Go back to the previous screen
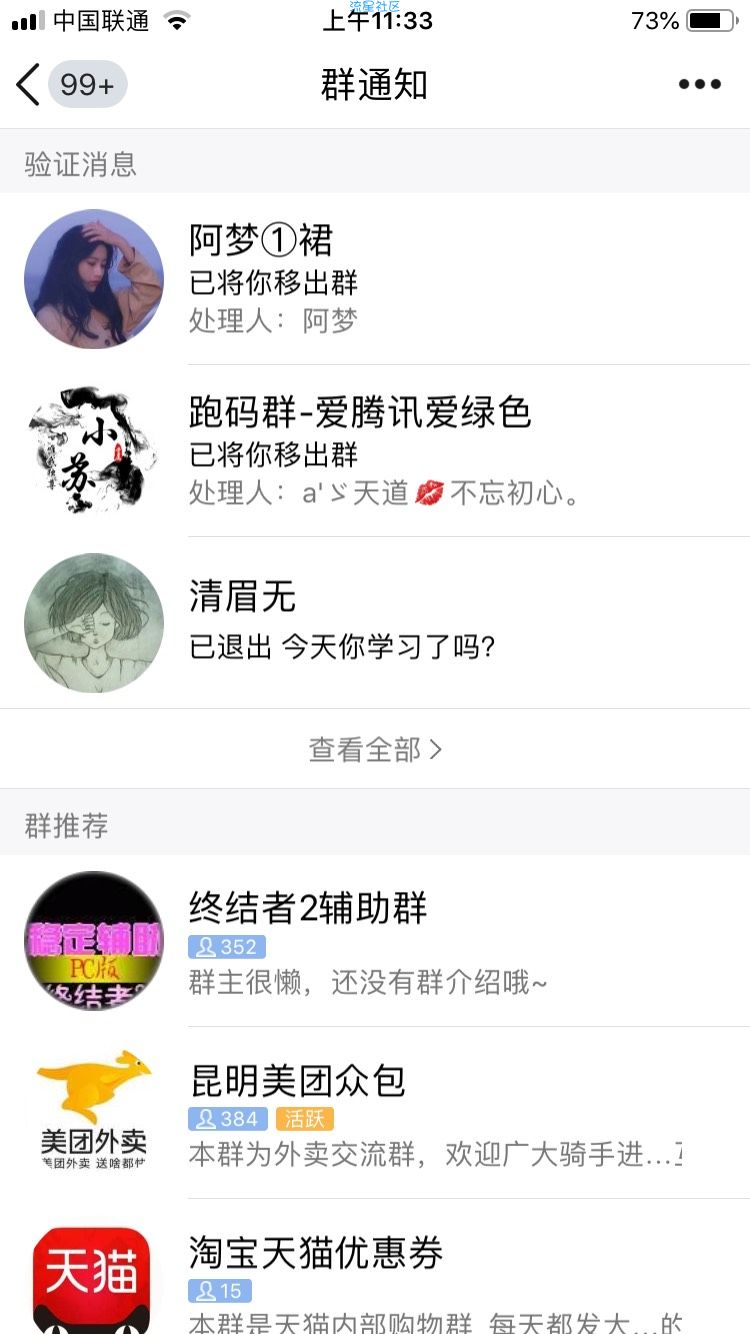The width and height of the screenshot is (750, 1334). tap(30, 84)
